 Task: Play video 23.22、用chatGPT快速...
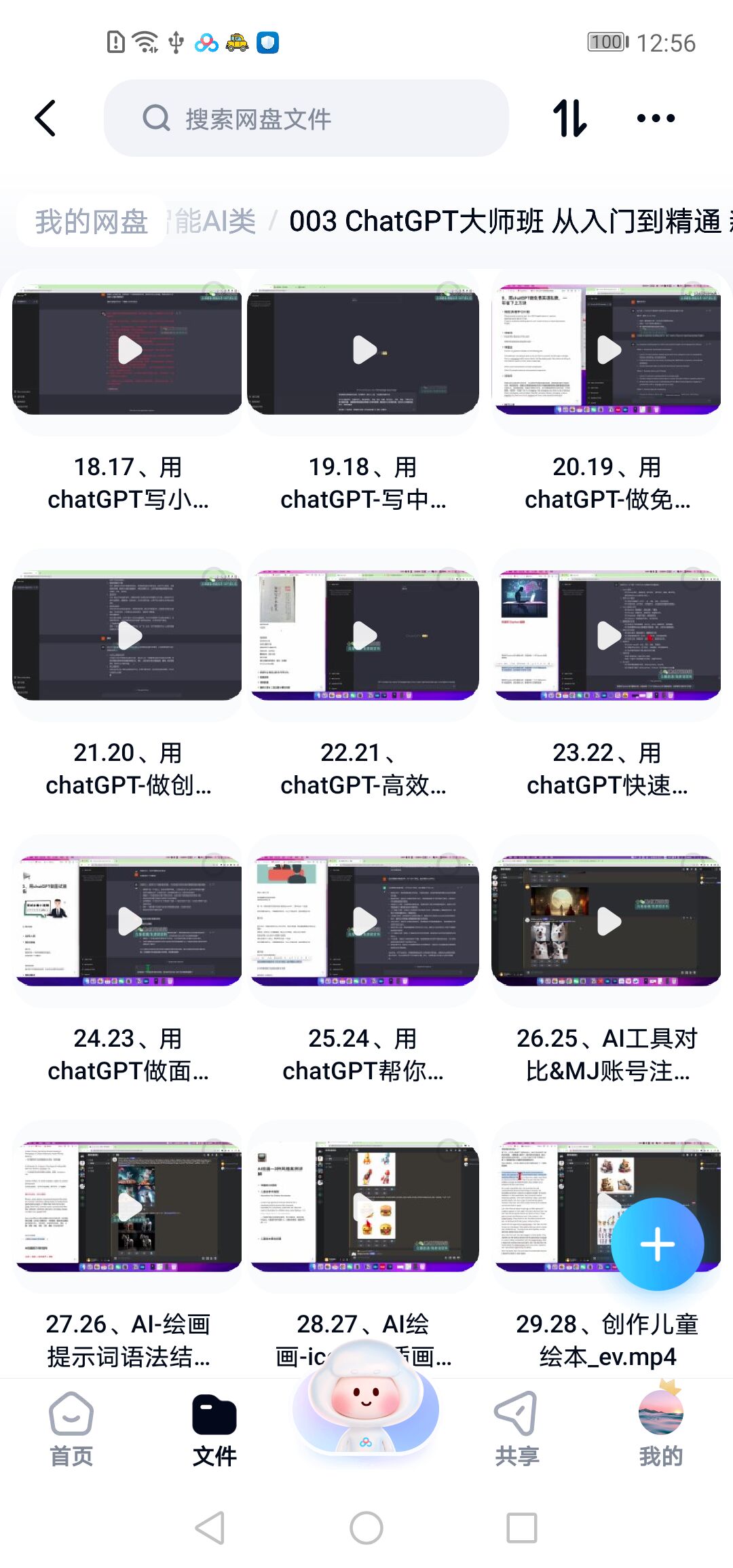click(607, 635)
